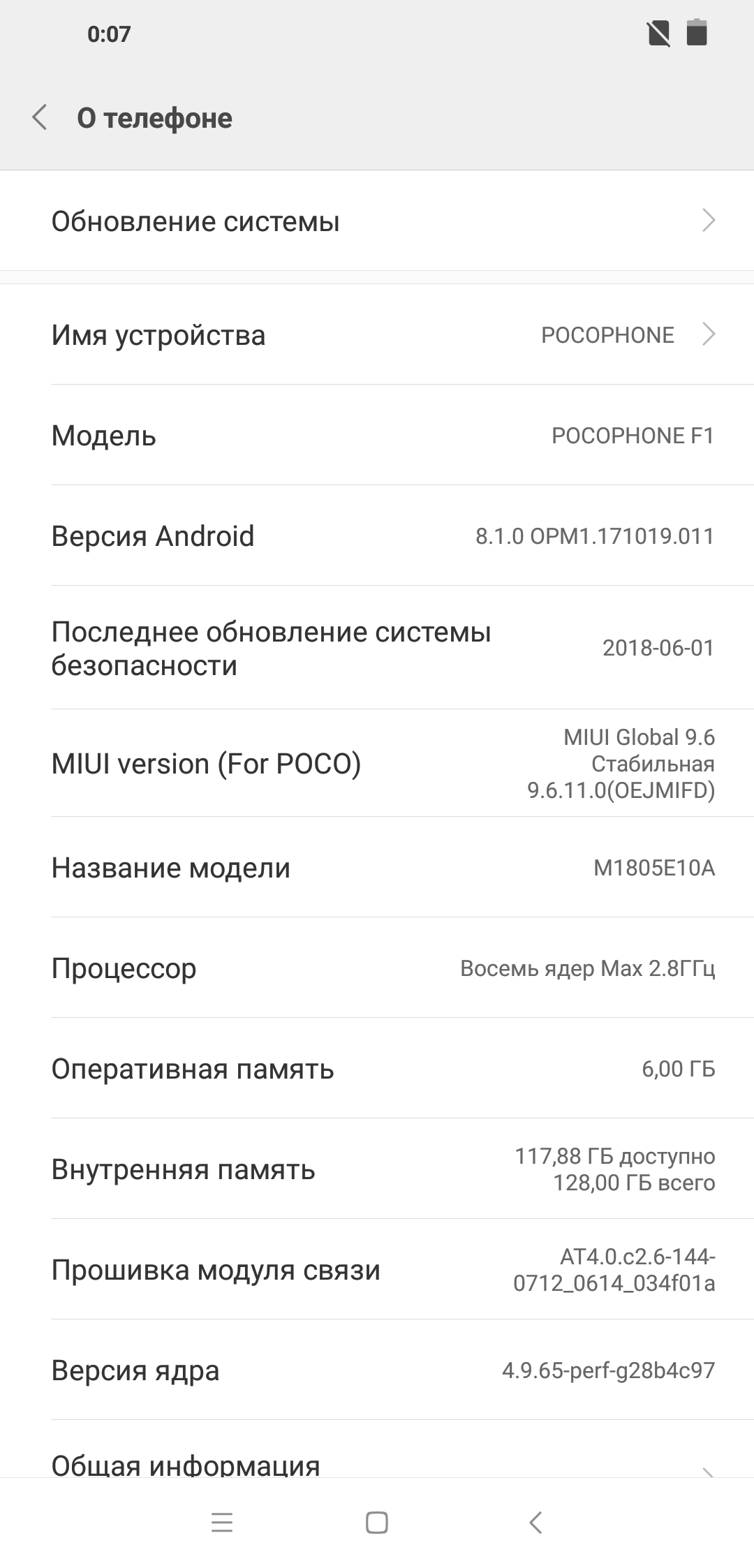
Task: Tap the Внутренняя память row
Action: point(377,1169)
